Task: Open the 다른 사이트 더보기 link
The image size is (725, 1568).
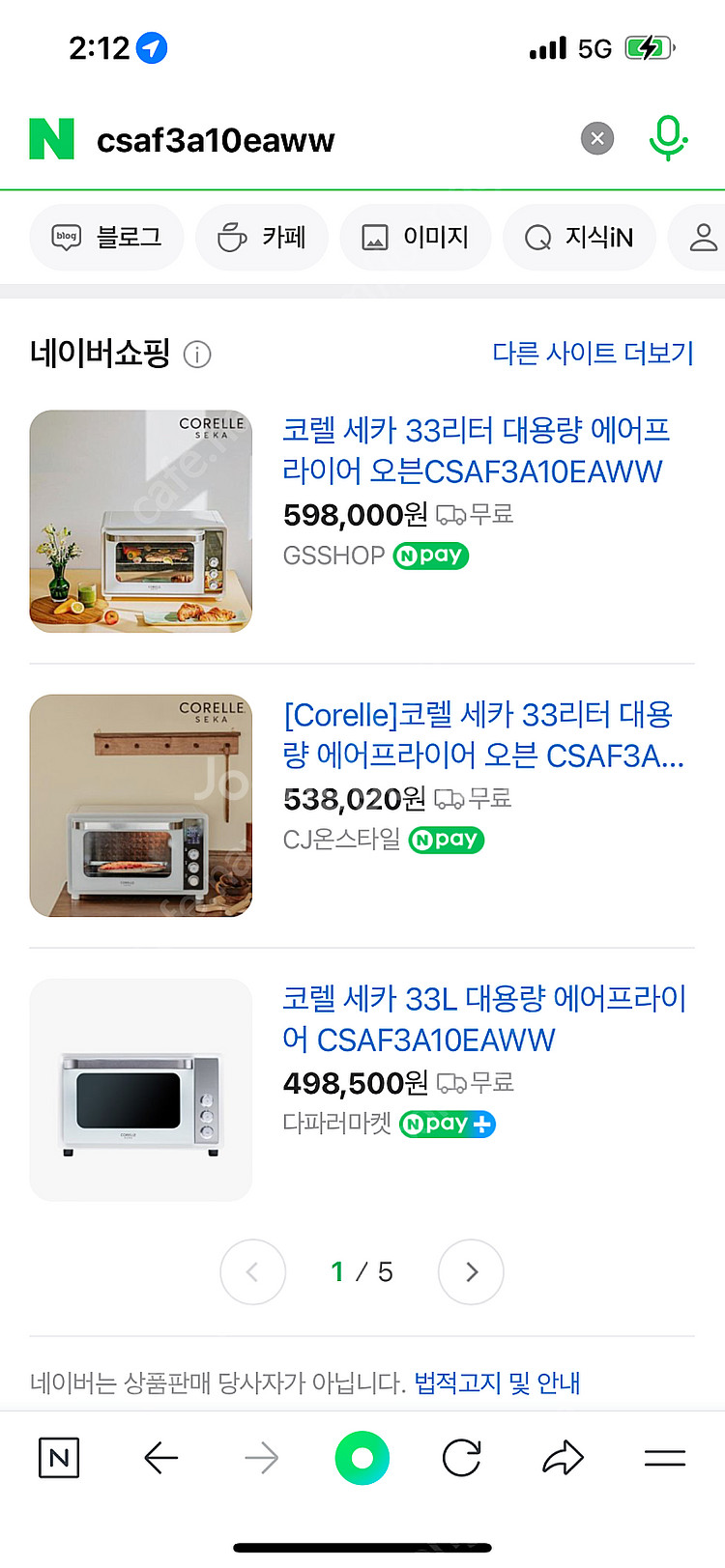Action: (593, 354)
